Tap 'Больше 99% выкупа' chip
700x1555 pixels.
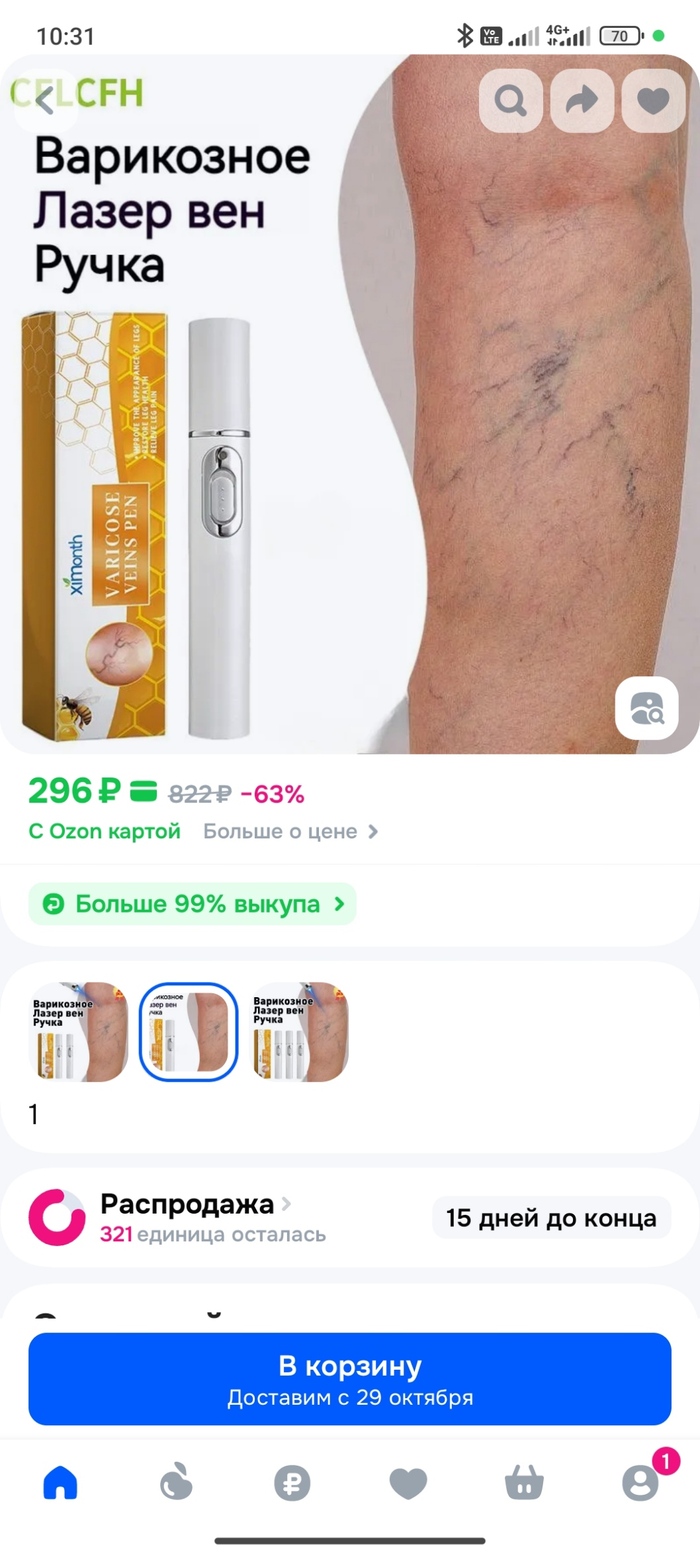click(192, 904)
